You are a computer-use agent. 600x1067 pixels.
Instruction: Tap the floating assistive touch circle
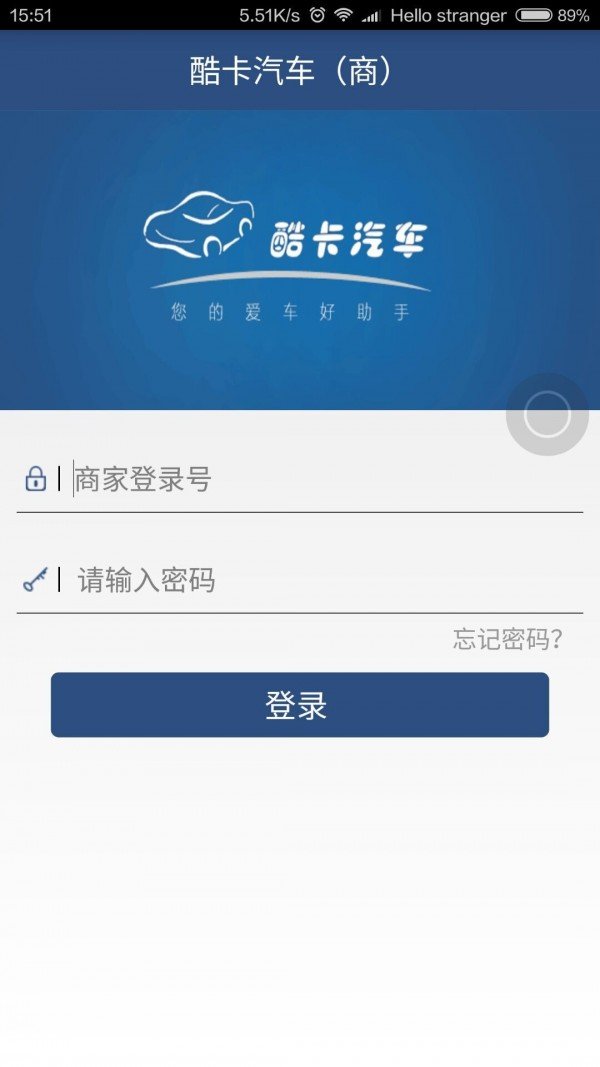547,415
